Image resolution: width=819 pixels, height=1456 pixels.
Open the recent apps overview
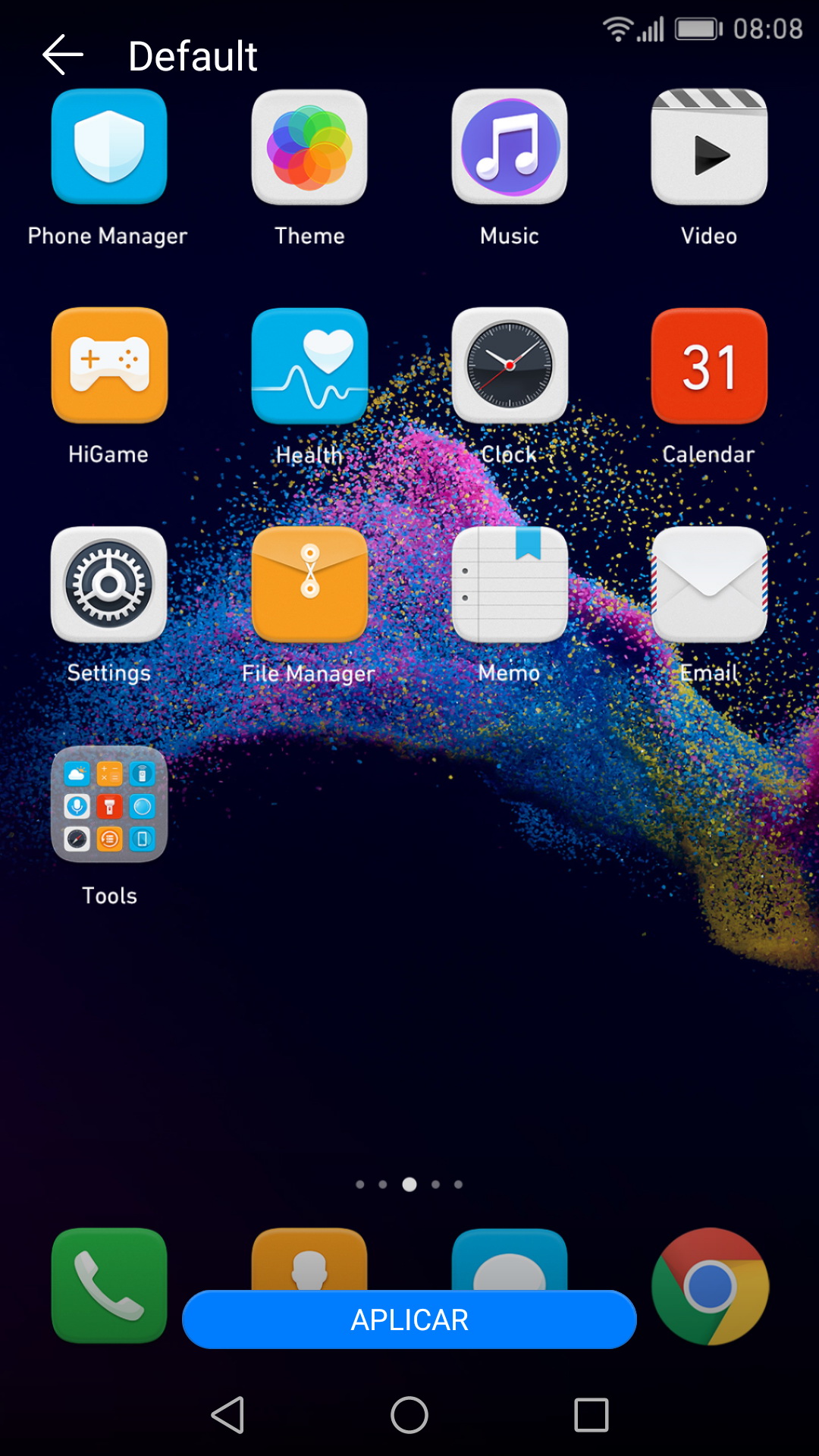[x=591, y=1415]
